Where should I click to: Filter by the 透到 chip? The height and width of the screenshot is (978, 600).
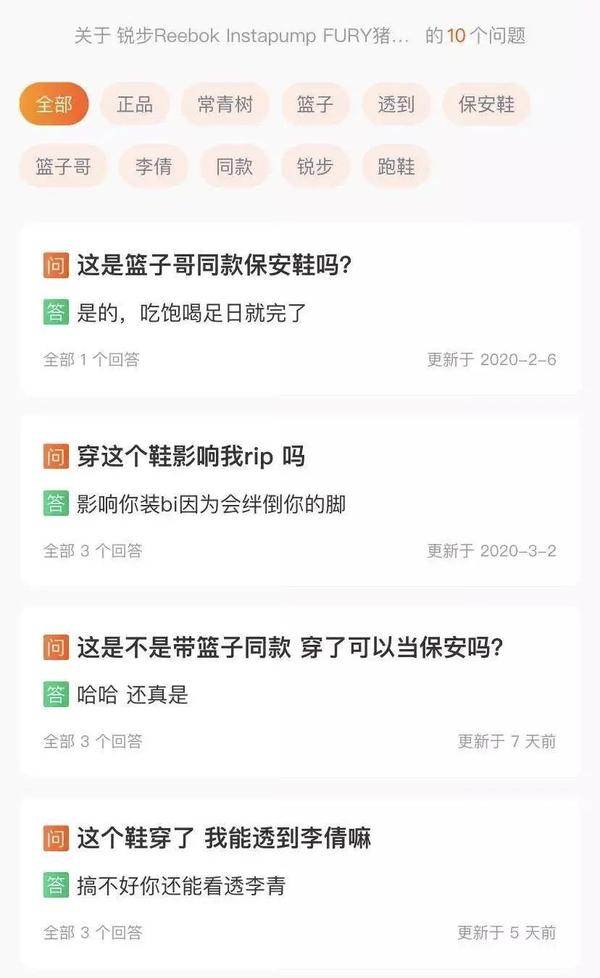tap(396, 104)
